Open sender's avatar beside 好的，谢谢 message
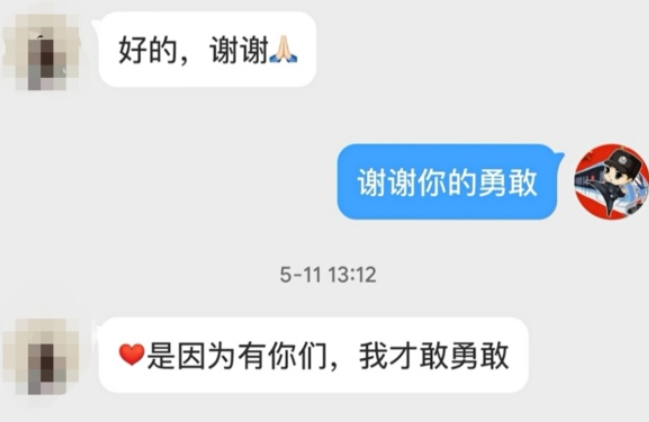649x422 pixels. pyautogui.click(x=41, y=50)
